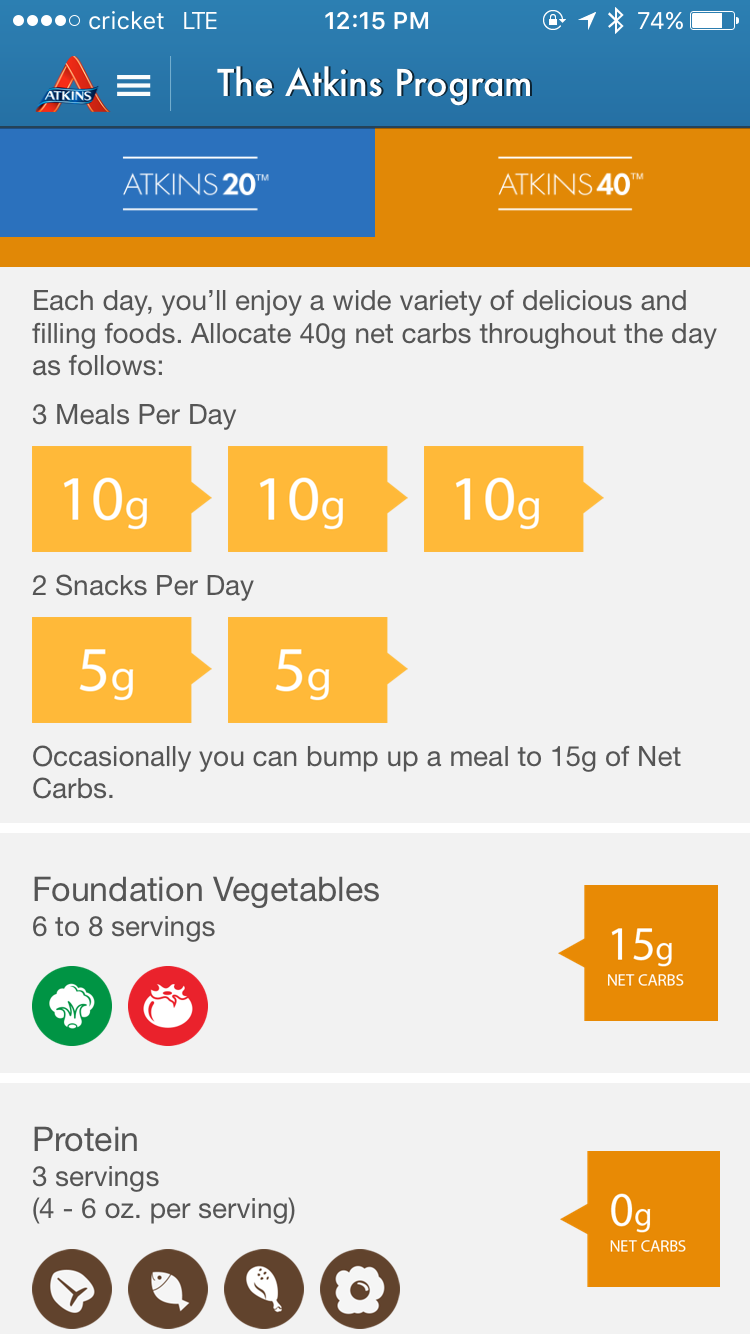Open the hamburger menu next to Atkins logo

click(133, 86)
